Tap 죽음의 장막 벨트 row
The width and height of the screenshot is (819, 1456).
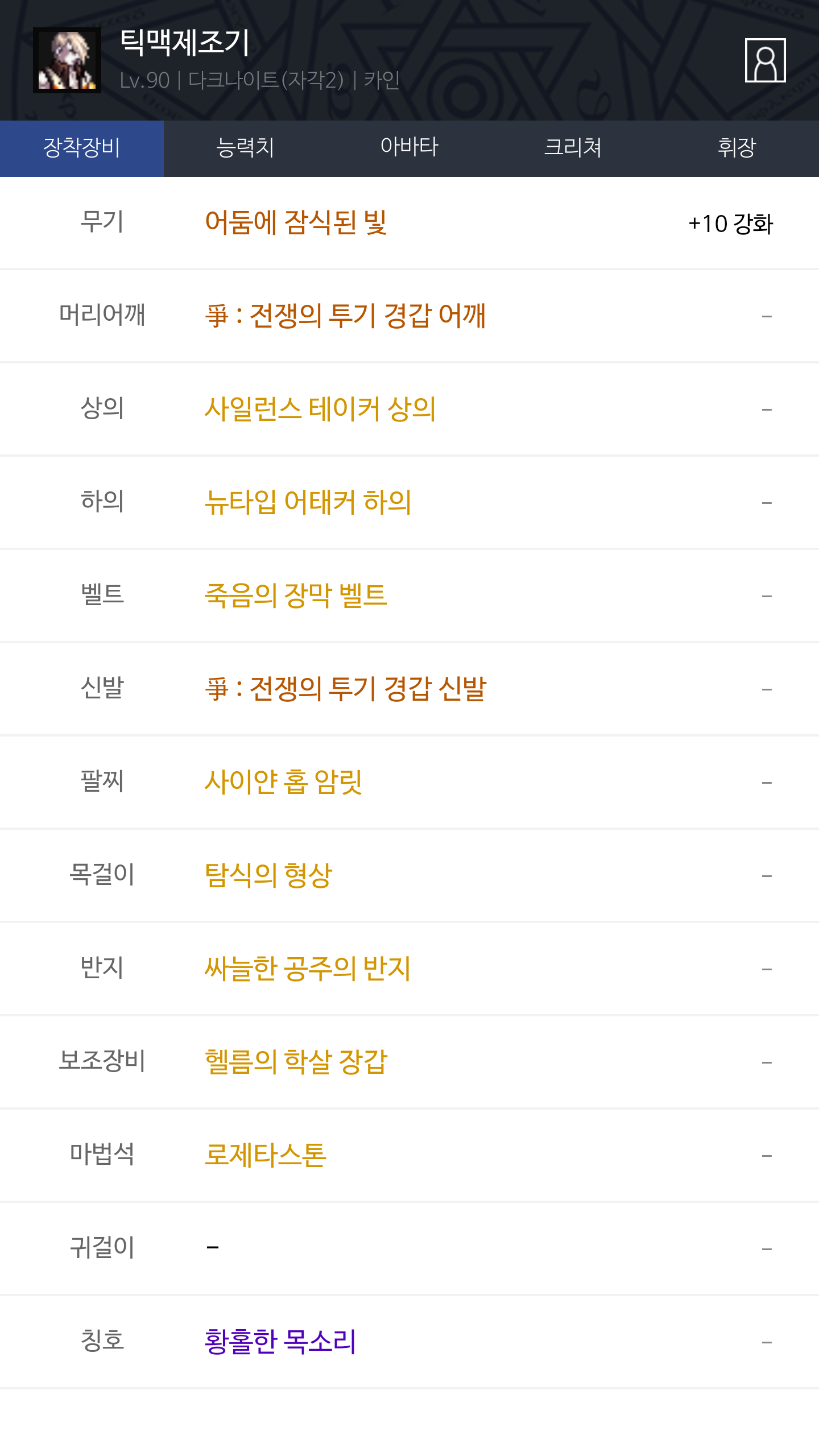pos(409,596)
